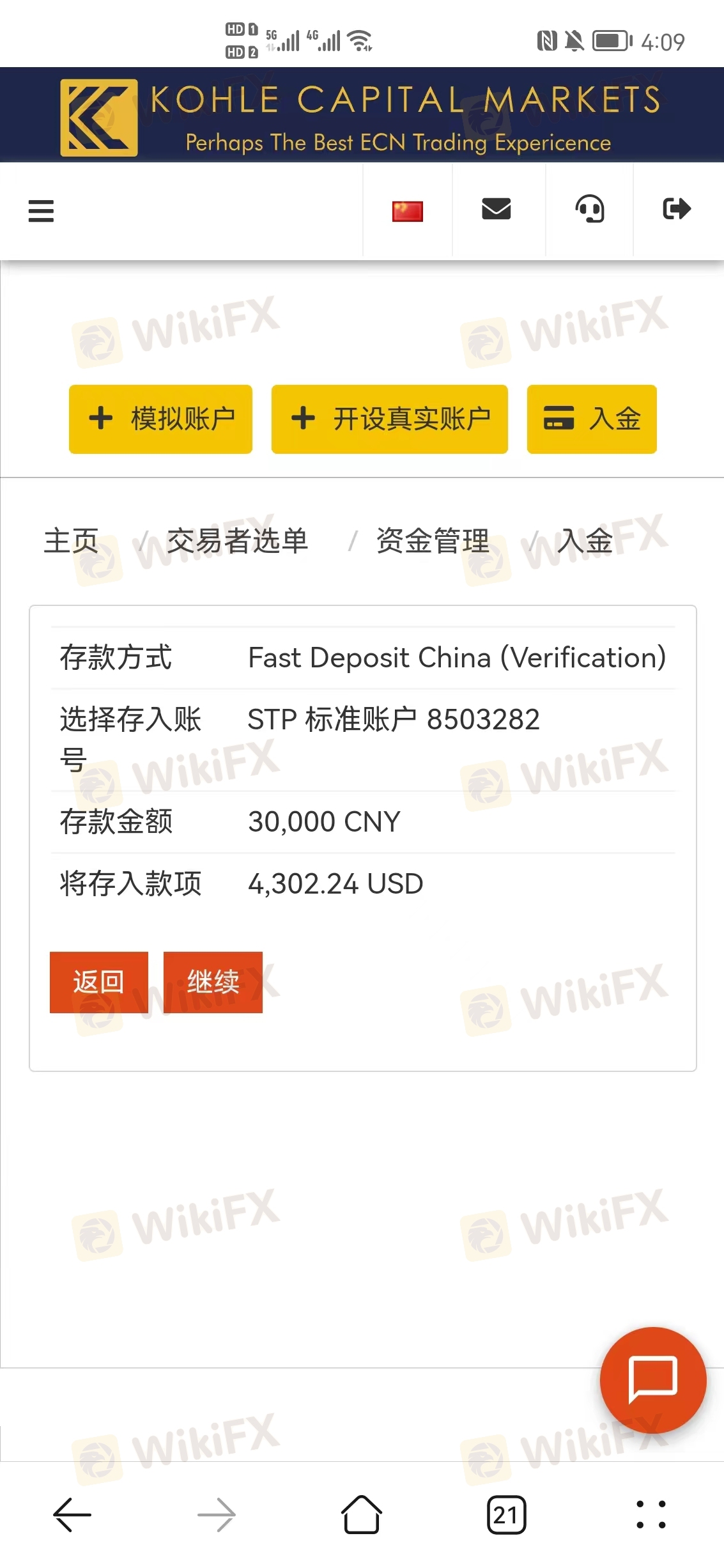Screen dimensions: 724x1568
Task: Go to 主页 in breadcrumb
Action: [71, 541]
